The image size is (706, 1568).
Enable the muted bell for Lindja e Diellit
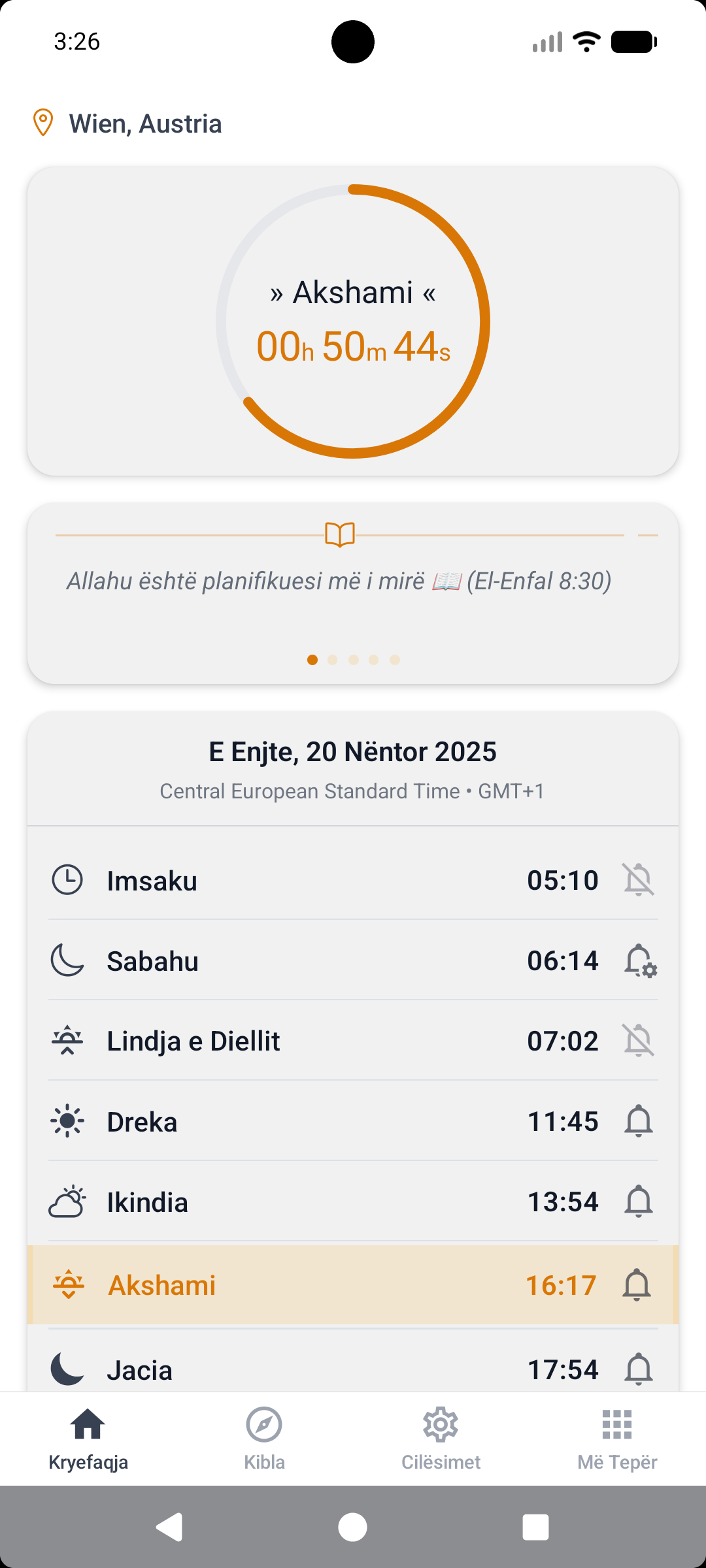click(x=638, y=1041)
